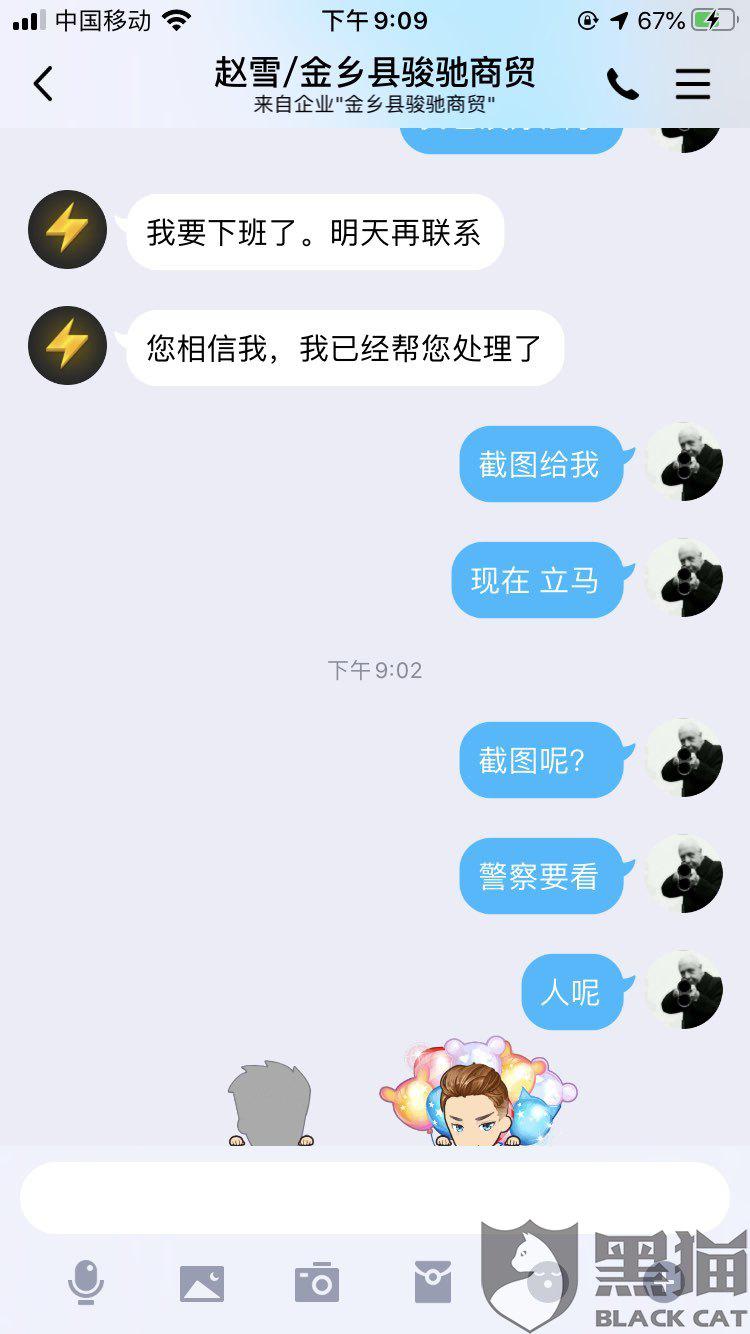Open the camera to take a photo
The image size is (750, 1334).
pos(317,1282)
